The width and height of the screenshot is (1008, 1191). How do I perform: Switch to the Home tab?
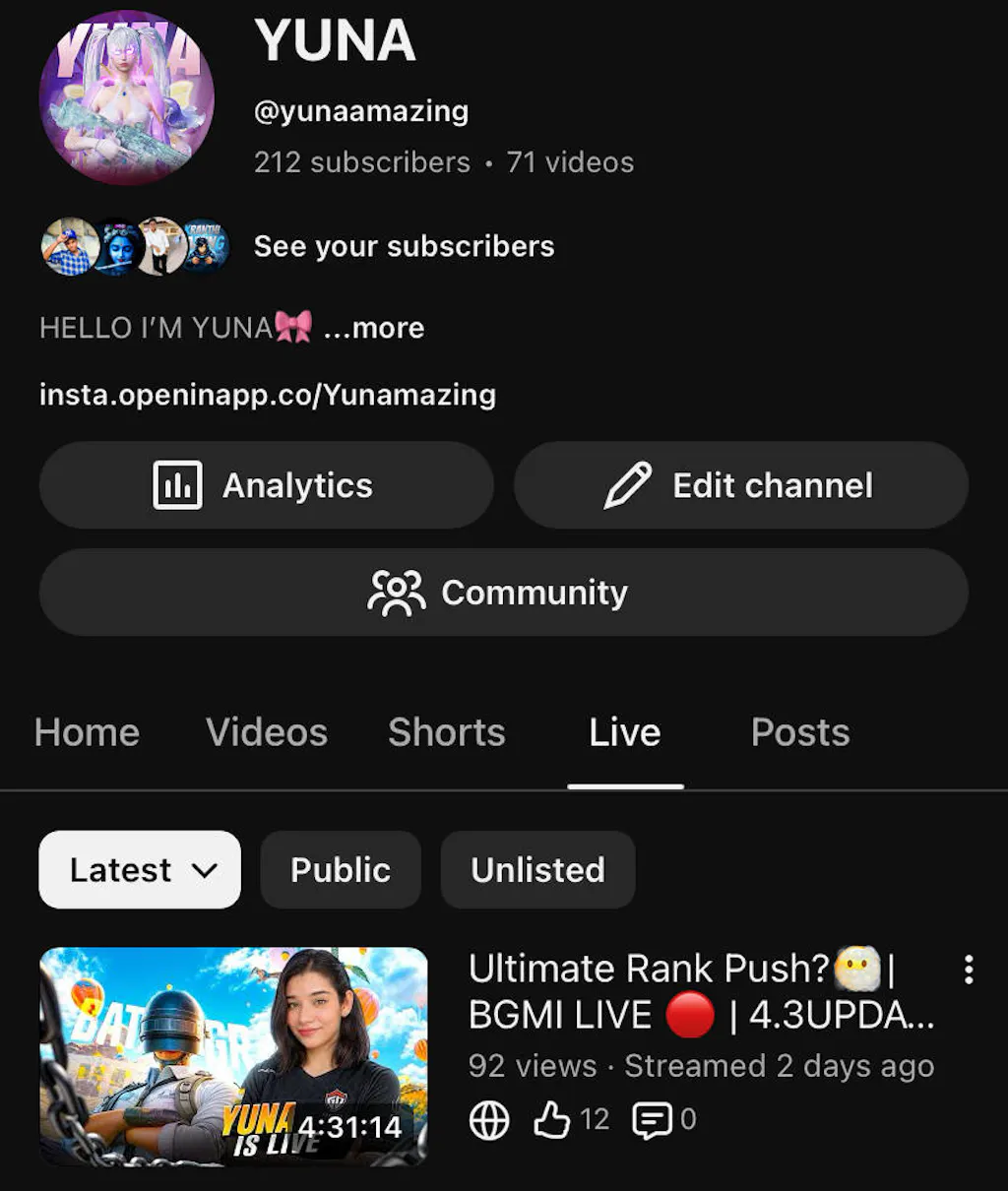click(87, 733)
